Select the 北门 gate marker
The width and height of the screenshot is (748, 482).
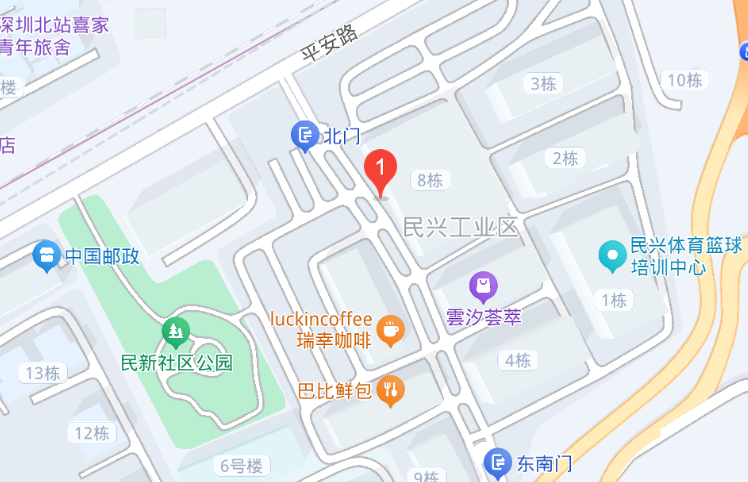click(304, 135)
